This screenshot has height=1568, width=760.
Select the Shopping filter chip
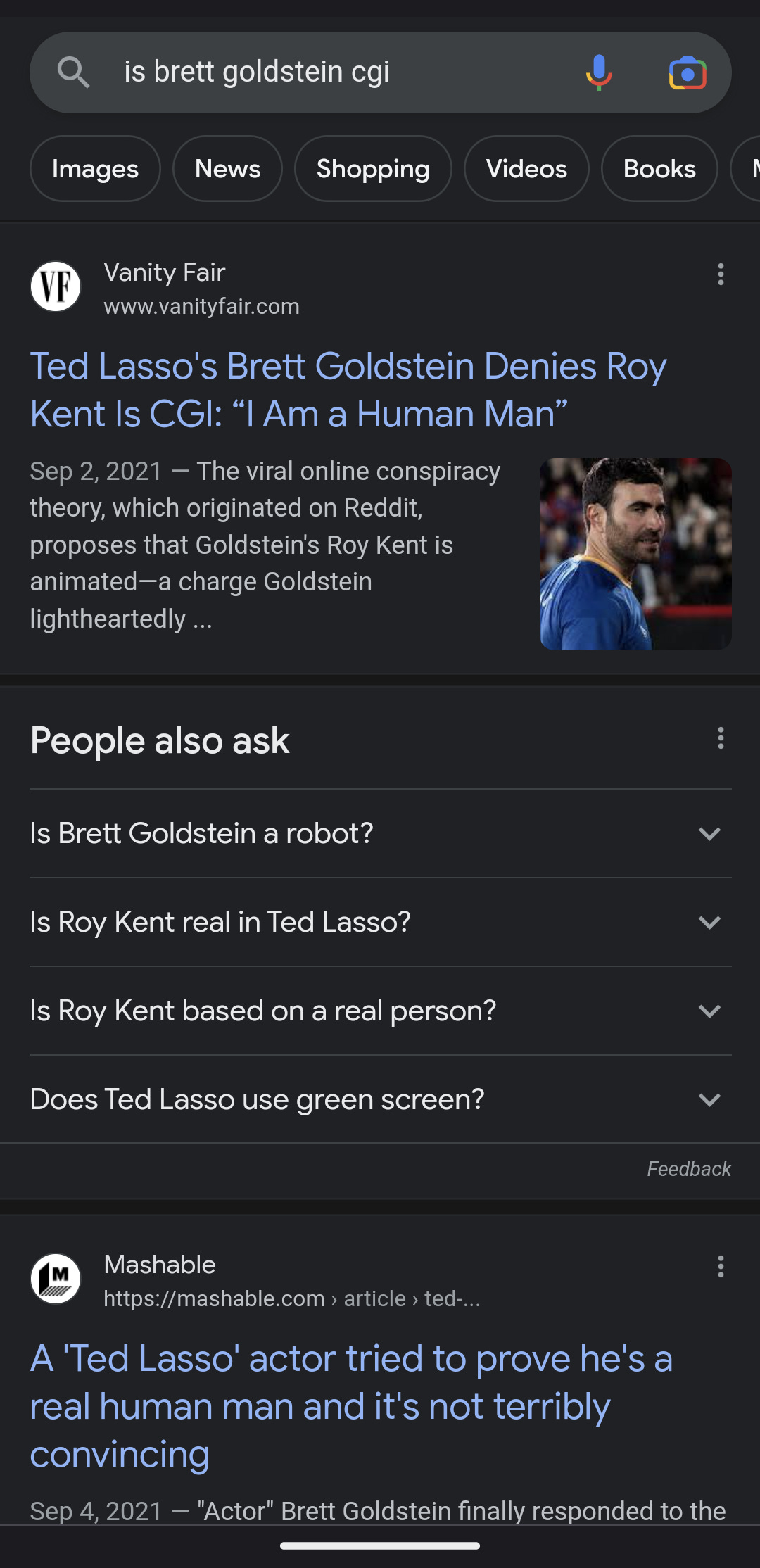pyautogui.click(x=373, y=169)
